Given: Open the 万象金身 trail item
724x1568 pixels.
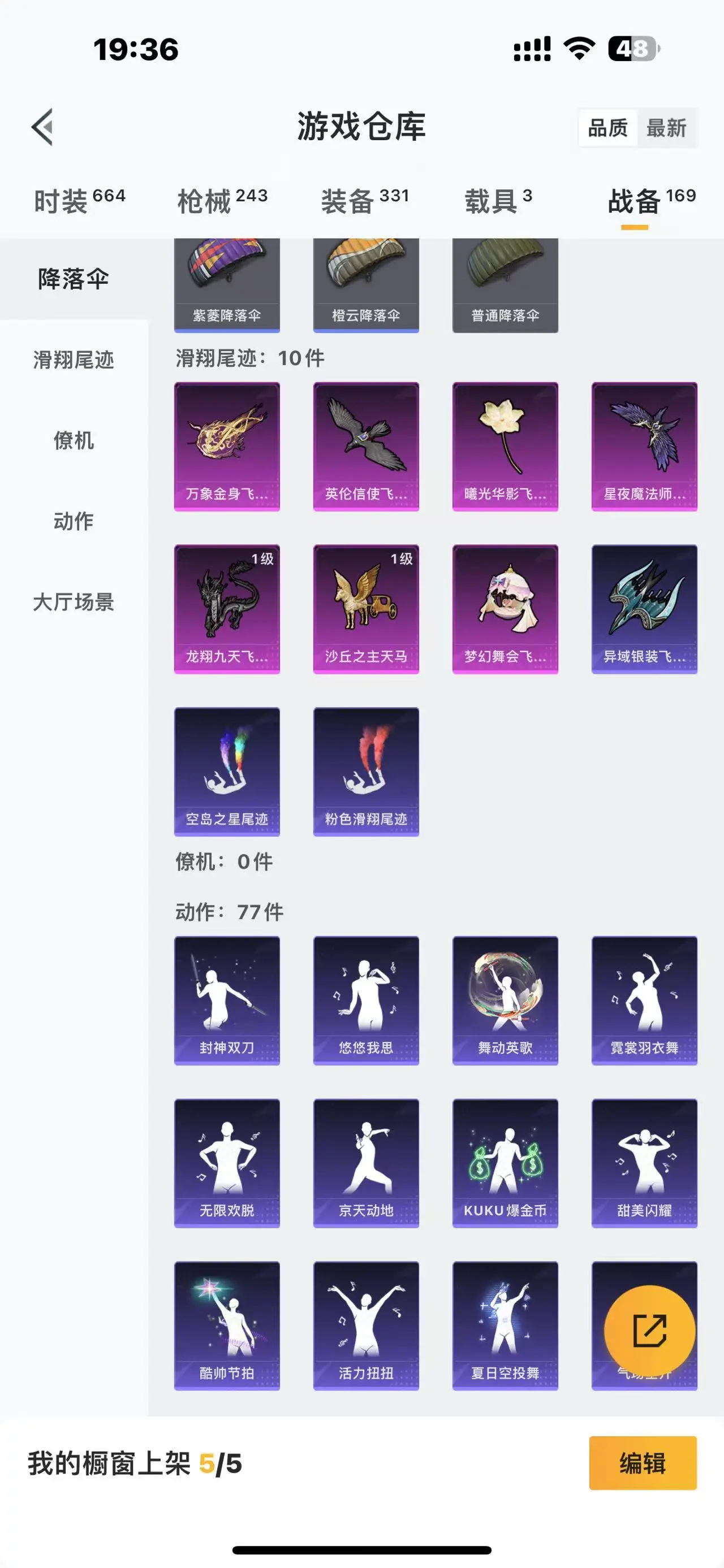Looking at the screenshot, I should point(226,446).
